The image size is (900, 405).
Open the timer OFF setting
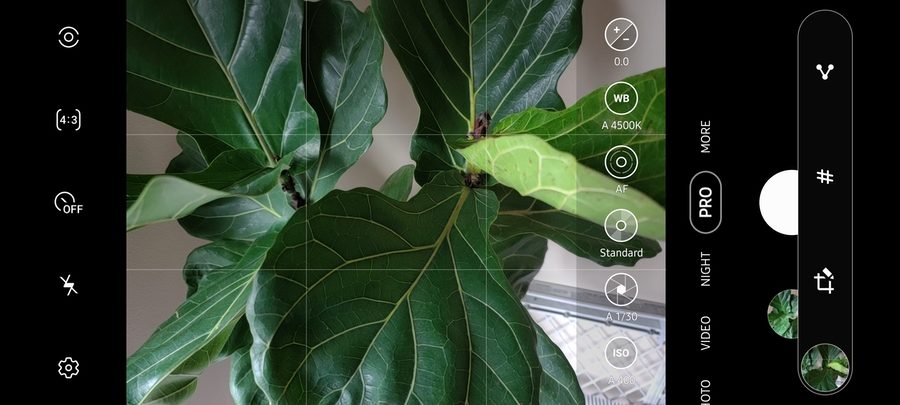[x=68, y=203]
